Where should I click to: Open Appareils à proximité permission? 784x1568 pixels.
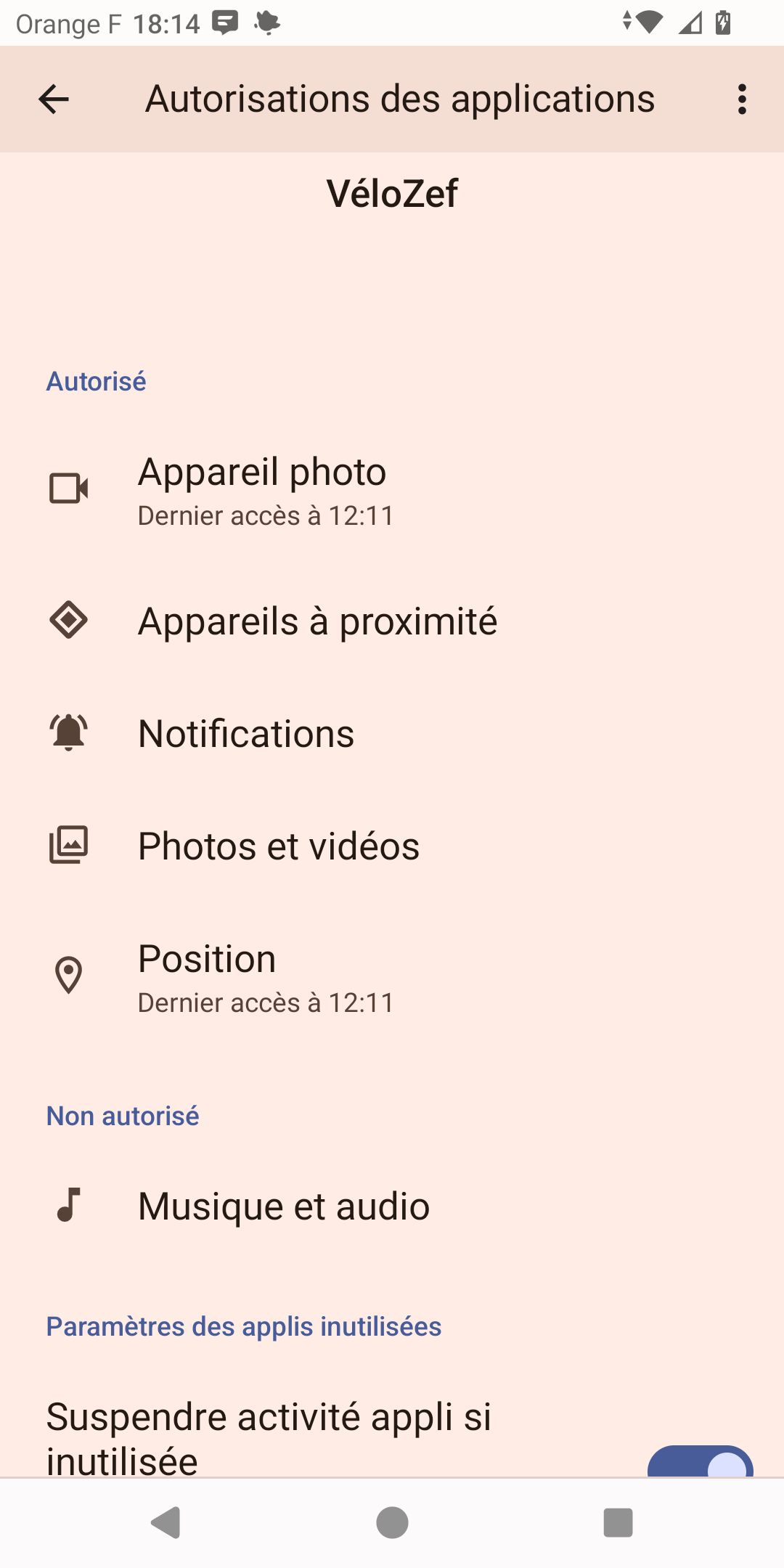pyautogui.click(x=392, y=621)
